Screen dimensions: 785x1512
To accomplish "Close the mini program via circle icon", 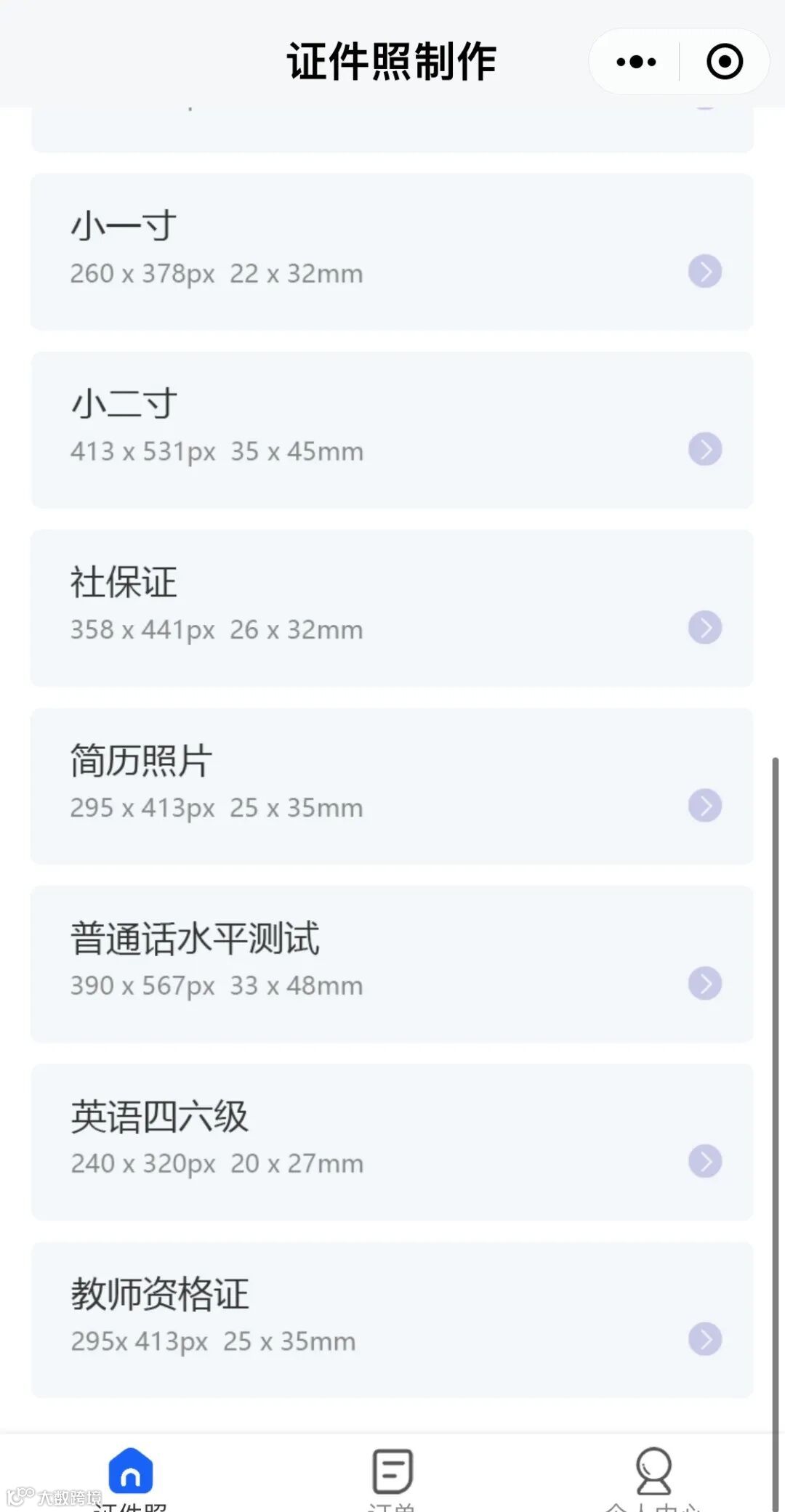I will [x=725, y=62].
